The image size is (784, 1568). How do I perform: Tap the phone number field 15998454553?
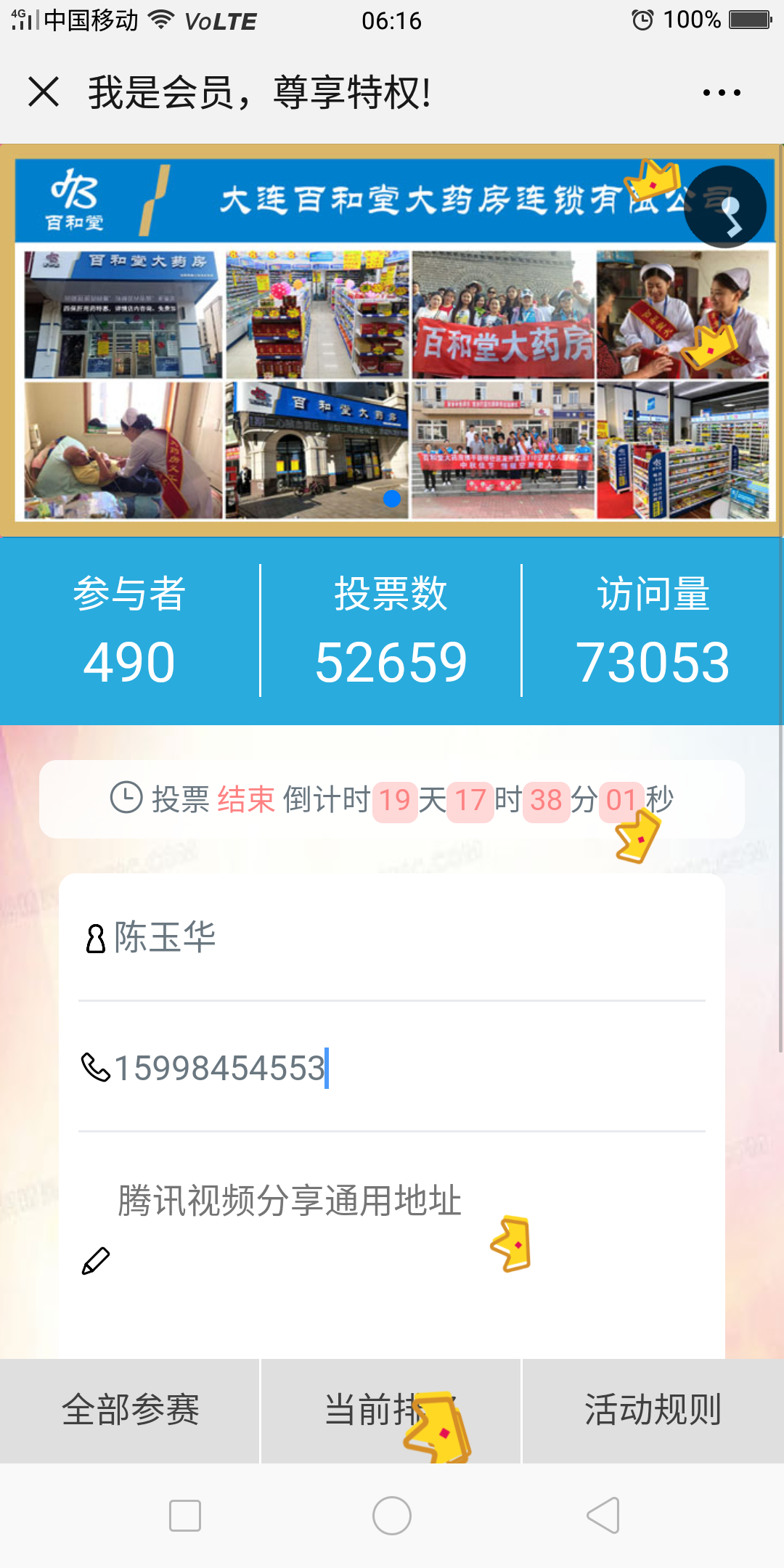(x=392, y=1068)
